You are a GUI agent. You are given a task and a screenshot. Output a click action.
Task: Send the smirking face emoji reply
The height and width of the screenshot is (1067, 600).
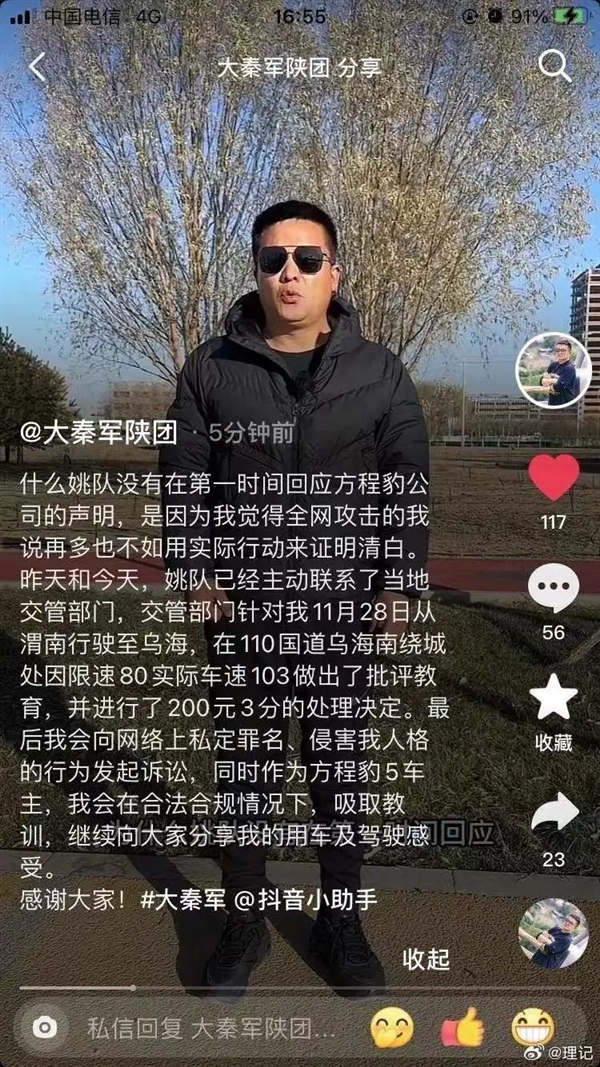pos(391,1027)
